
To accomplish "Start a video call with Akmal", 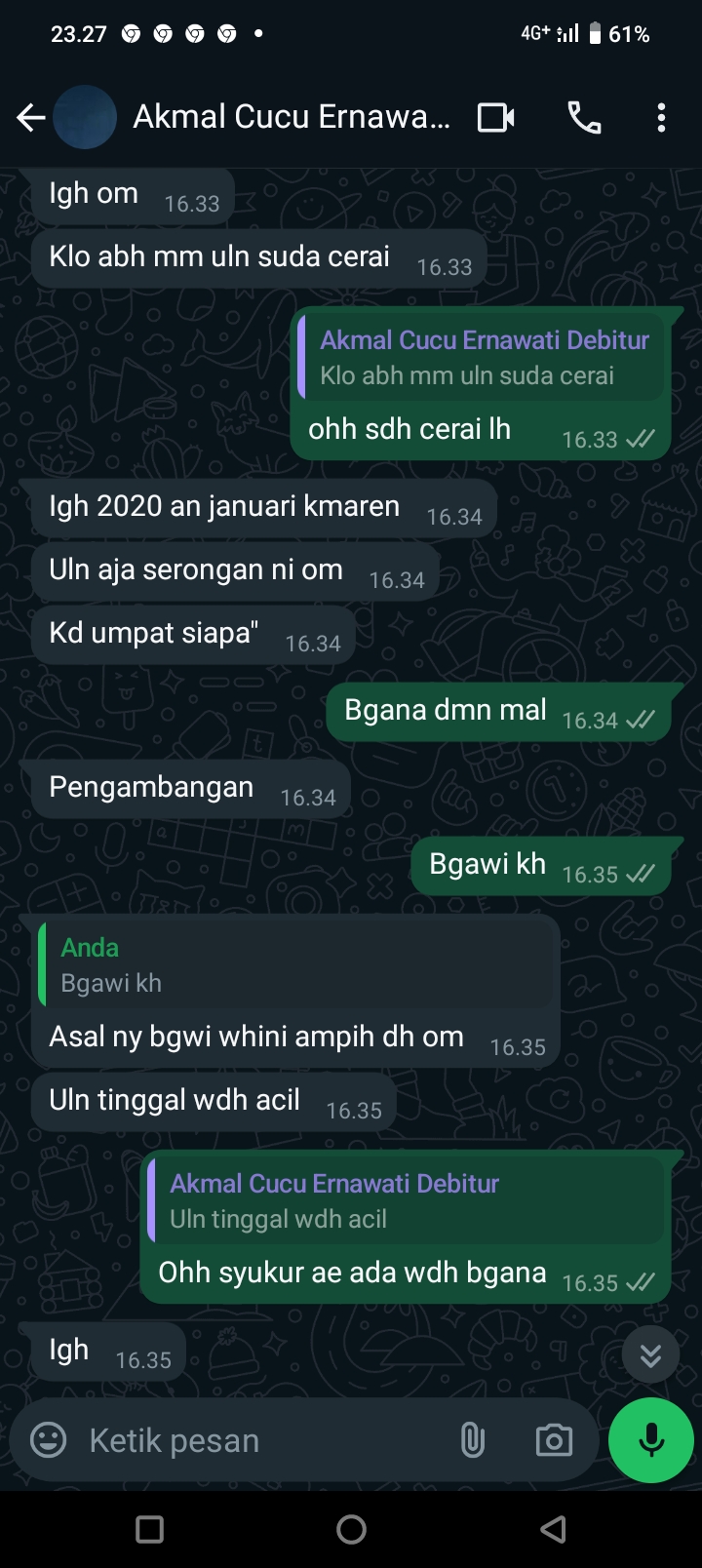I will pos(495,118).
